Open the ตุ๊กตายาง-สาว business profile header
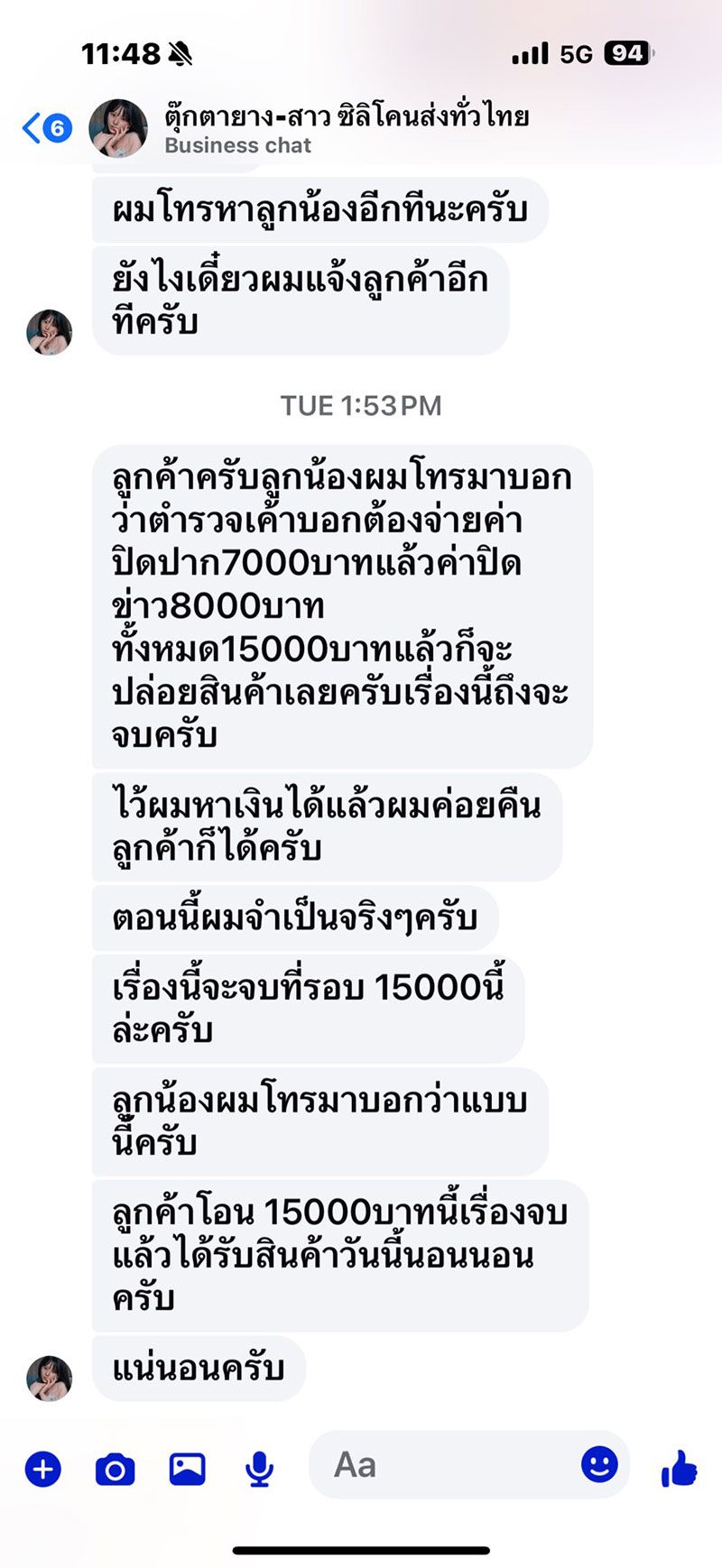The image size is (722, 1568). tap(346, 129)
